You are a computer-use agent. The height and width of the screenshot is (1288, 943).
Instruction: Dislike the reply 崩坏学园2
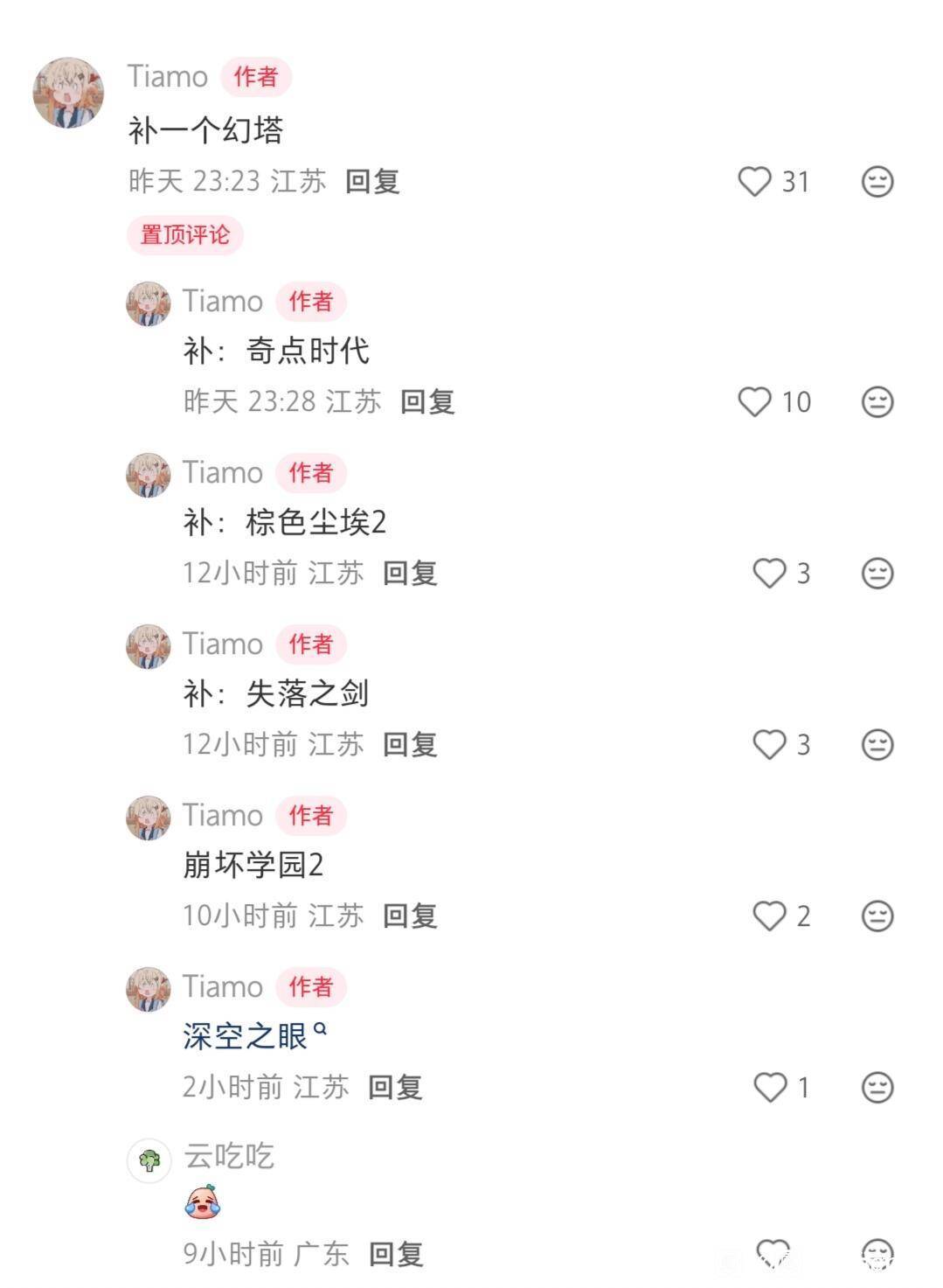pyautogui.click(x=877, y=916)
